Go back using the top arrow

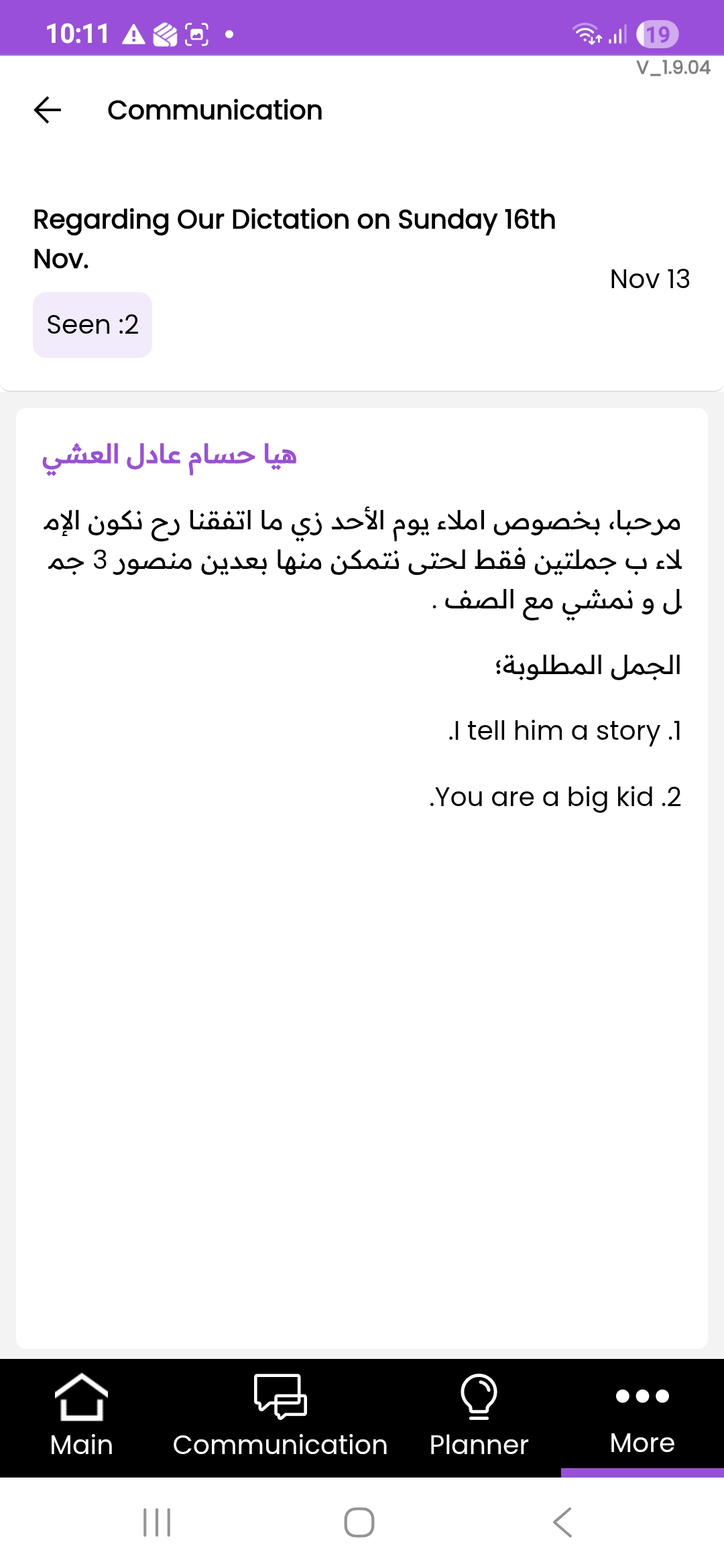(48, 110)
